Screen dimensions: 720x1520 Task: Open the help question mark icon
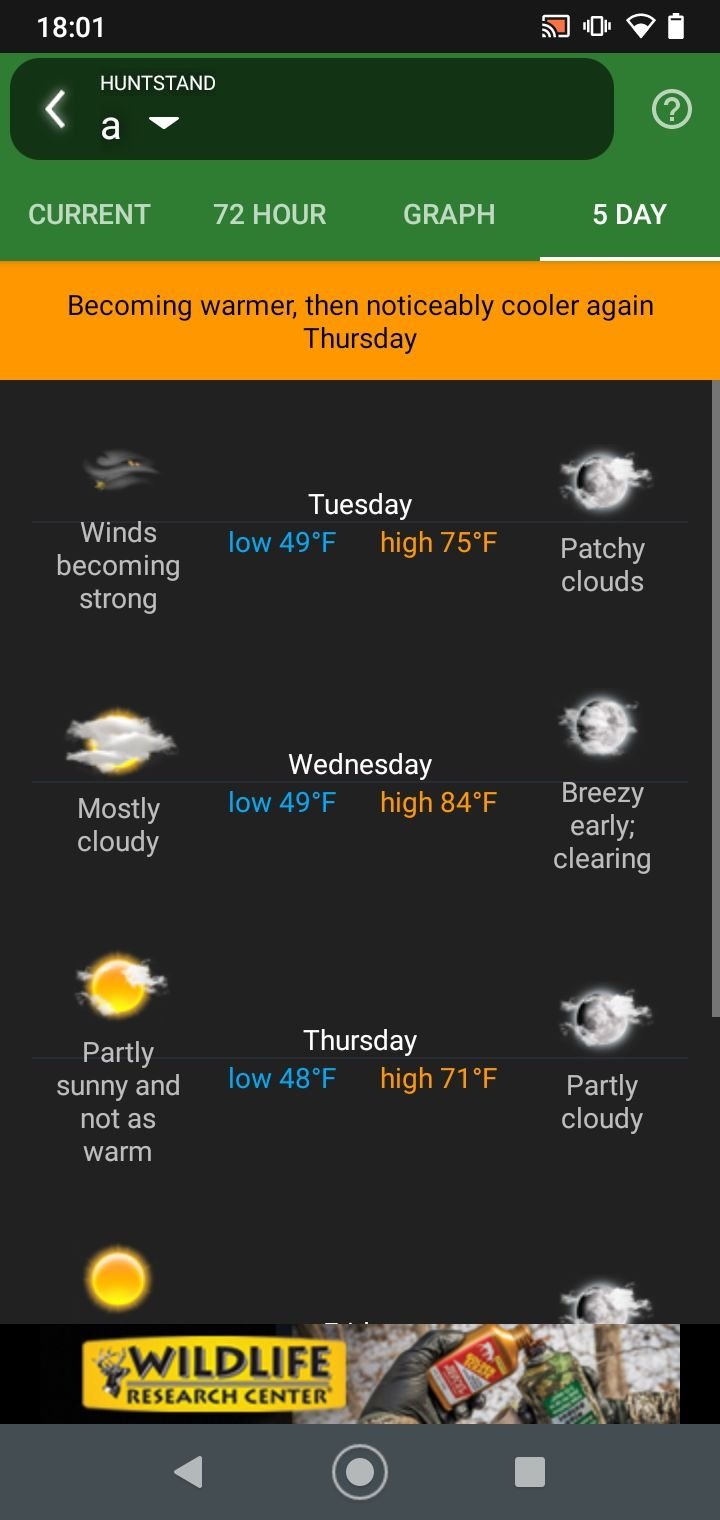click(671, 109)
